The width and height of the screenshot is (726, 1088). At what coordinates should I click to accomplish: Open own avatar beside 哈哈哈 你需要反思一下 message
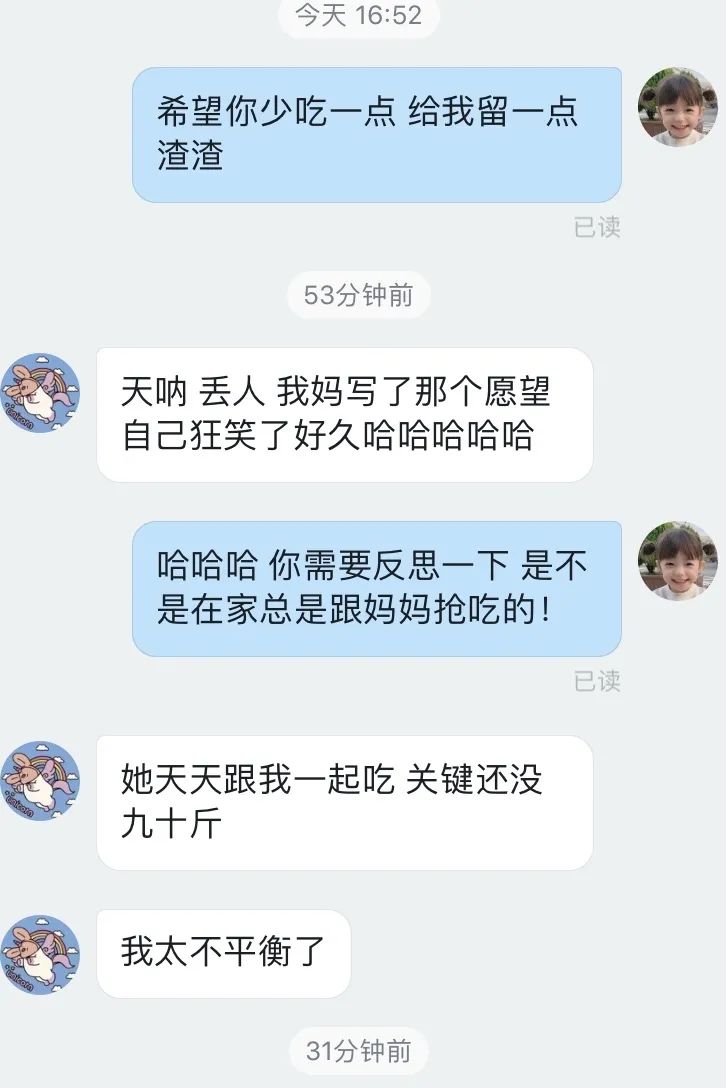pos(678,561)
